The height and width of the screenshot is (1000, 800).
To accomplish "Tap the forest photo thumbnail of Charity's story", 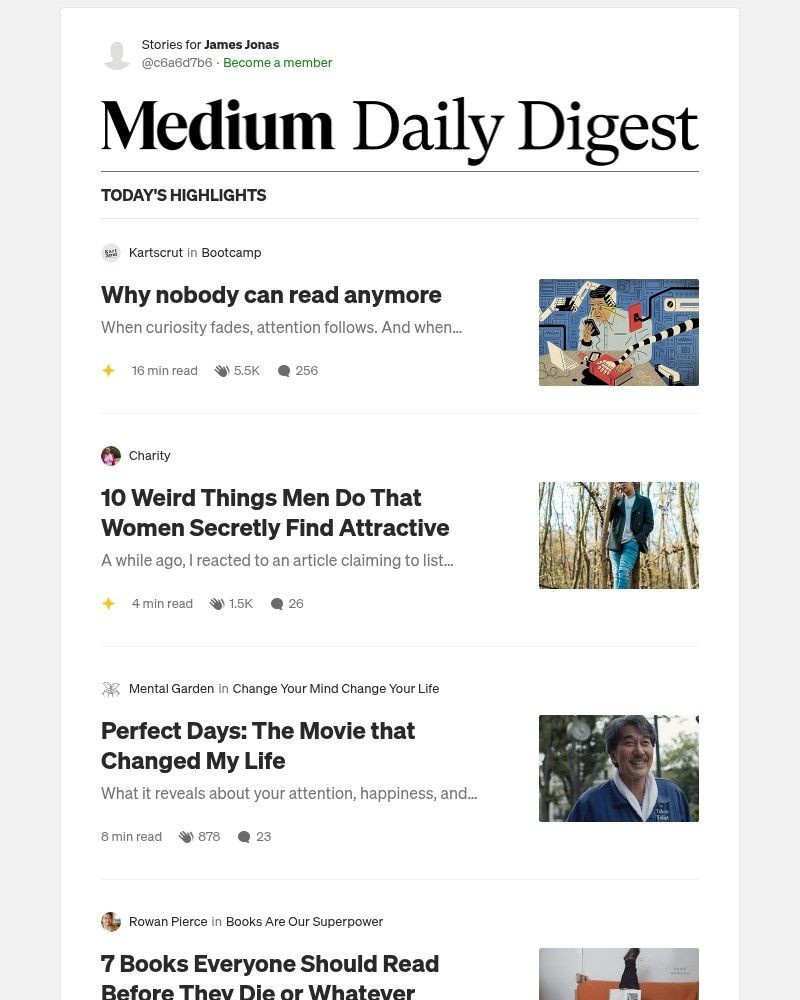I will point(618,535).
